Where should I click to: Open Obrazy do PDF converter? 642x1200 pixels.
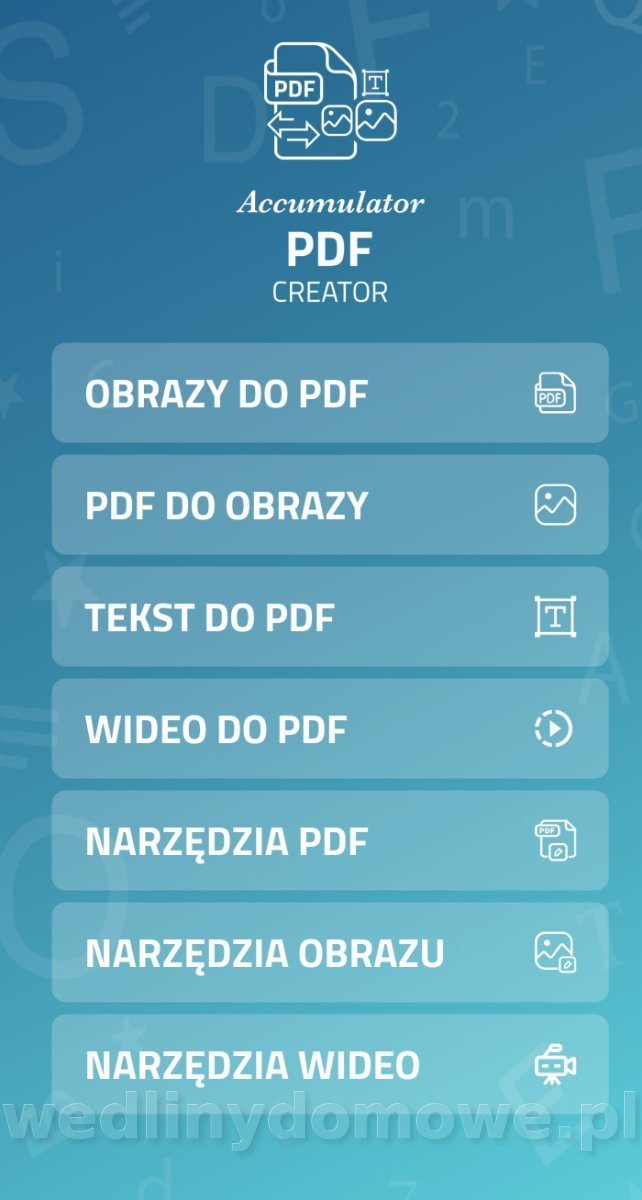pos(330,394)
